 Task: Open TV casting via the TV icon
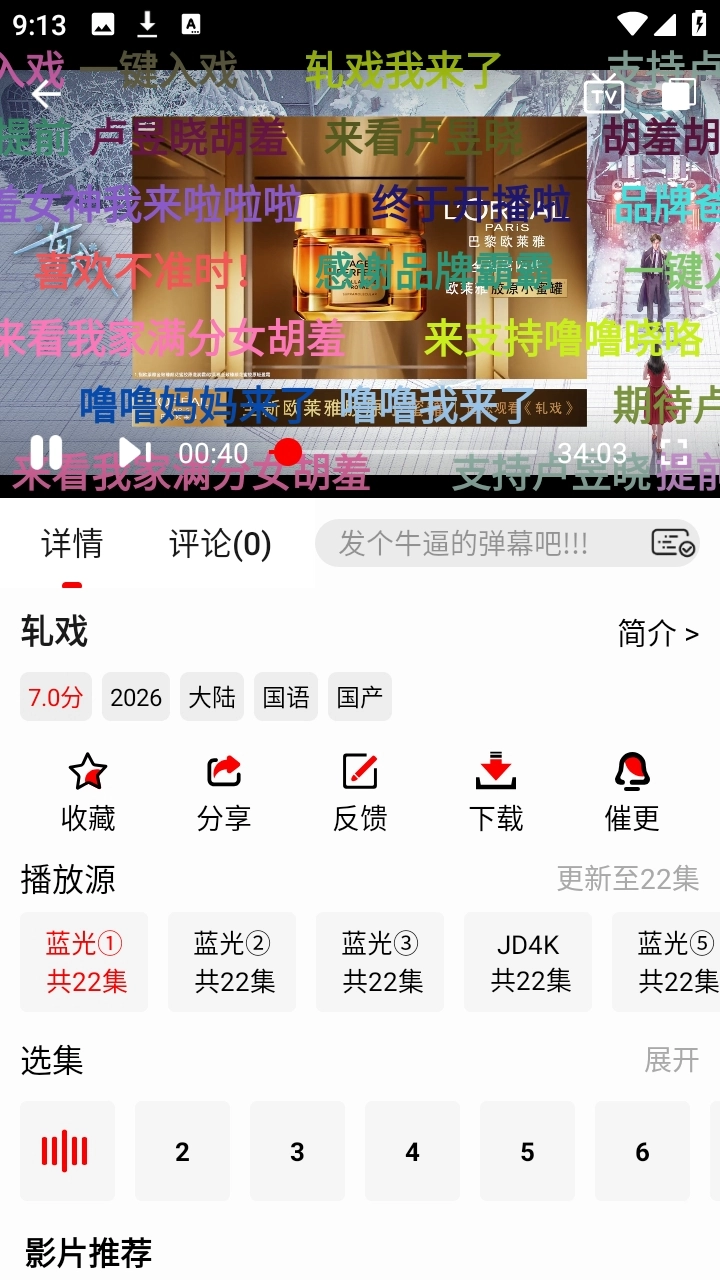point(605,94)
